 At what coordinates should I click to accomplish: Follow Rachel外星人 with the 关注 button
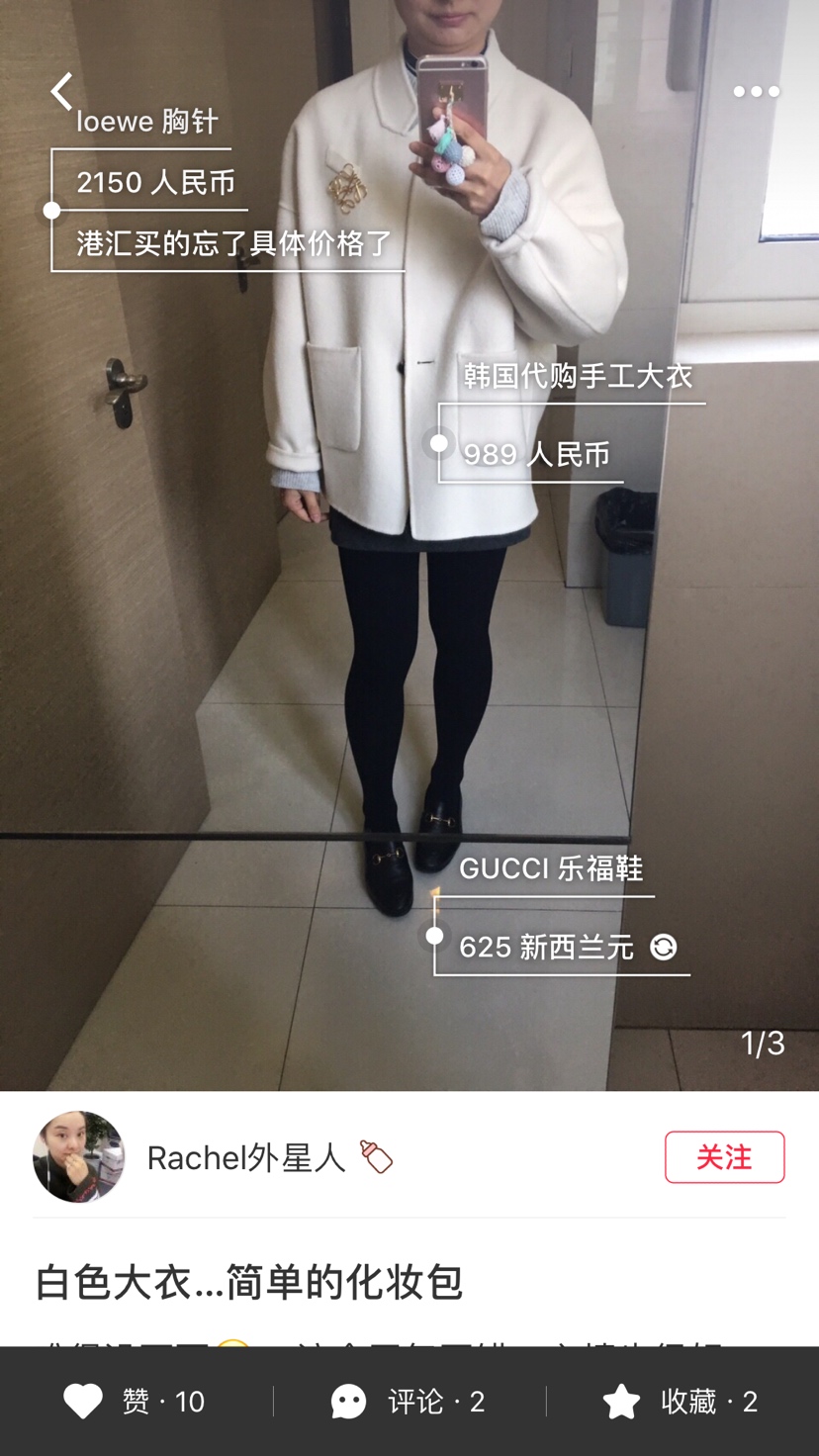(x=724, y=1156)
